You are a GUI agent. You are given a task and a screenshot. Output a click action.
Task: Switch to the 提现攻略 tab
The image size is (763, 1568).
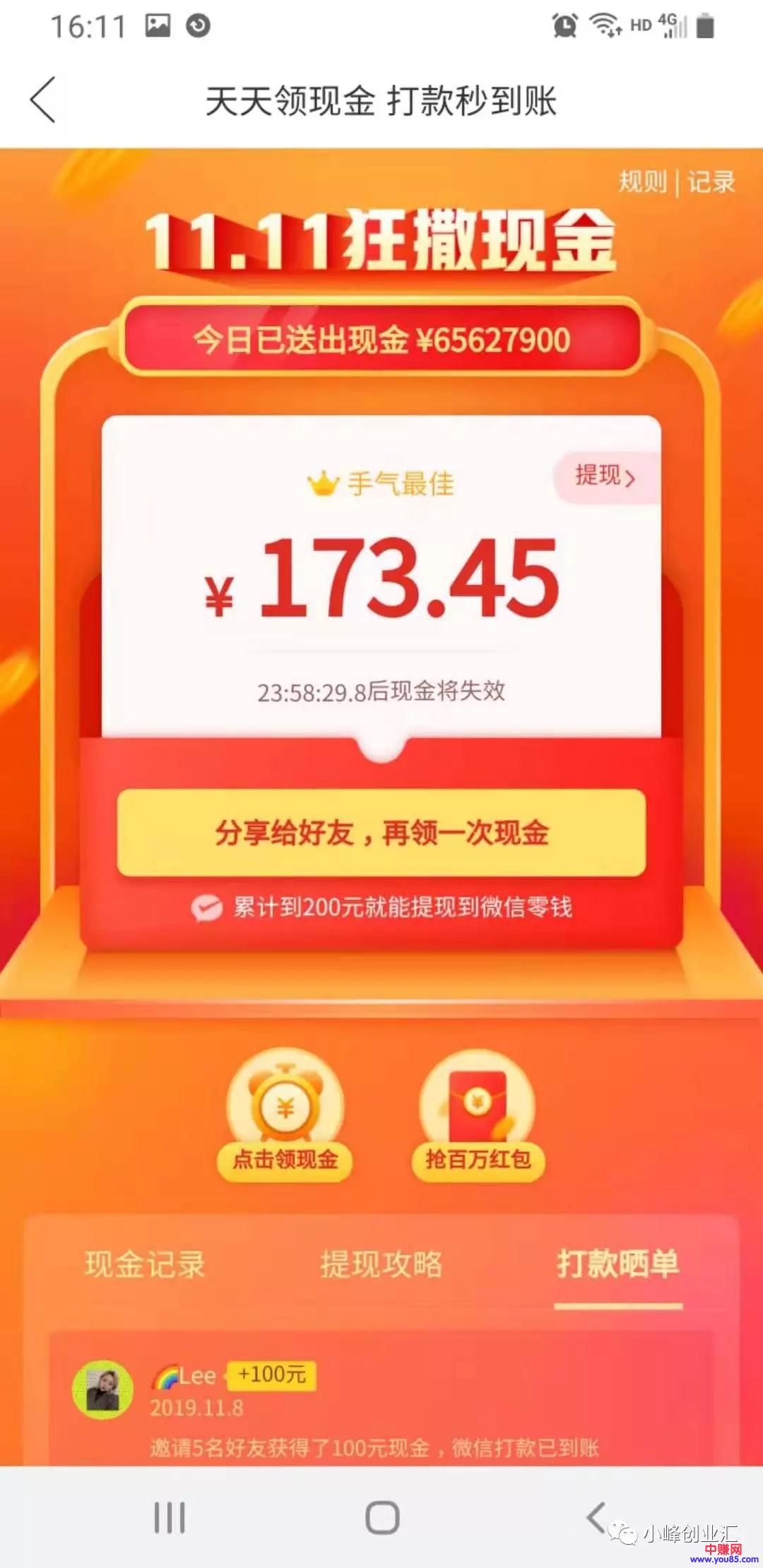381,1264
